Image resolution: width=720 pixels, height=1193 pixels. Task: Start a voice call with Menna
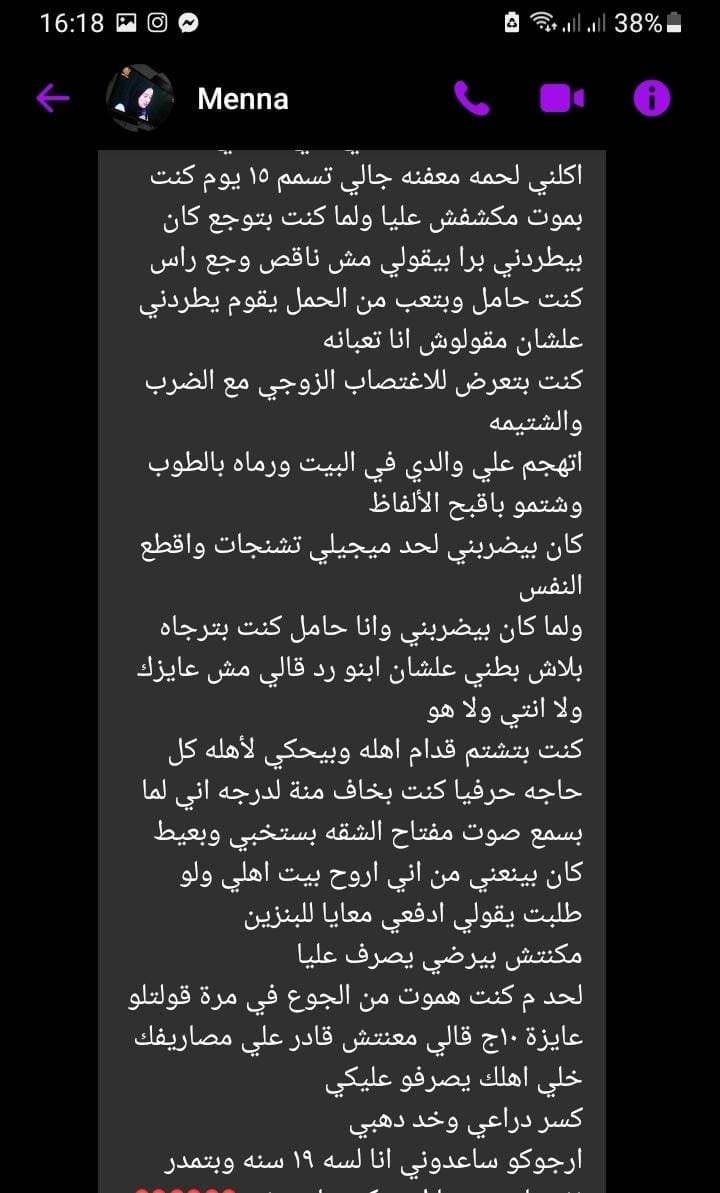[472, 98]
